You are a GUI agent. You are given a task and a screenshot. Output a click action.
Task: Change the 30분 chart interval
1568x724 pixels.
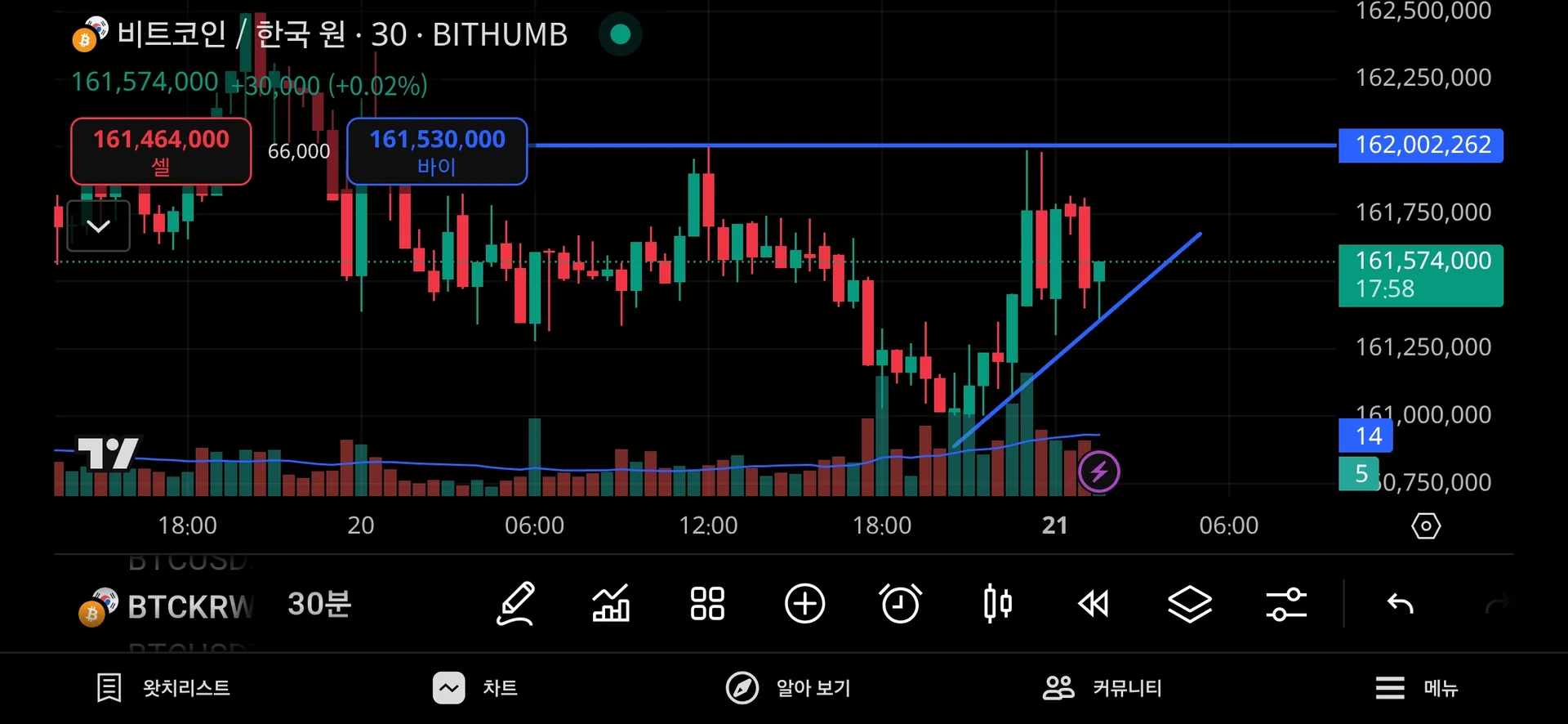click(319, 605)
